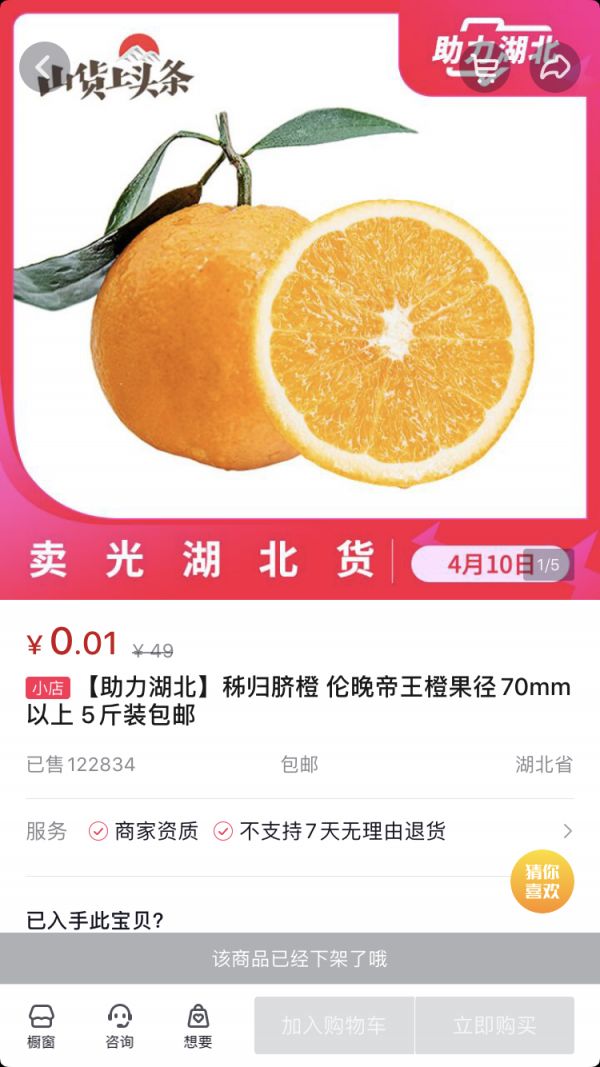Visit the seller's 橱窗 showcase

tap(41, 1025)
